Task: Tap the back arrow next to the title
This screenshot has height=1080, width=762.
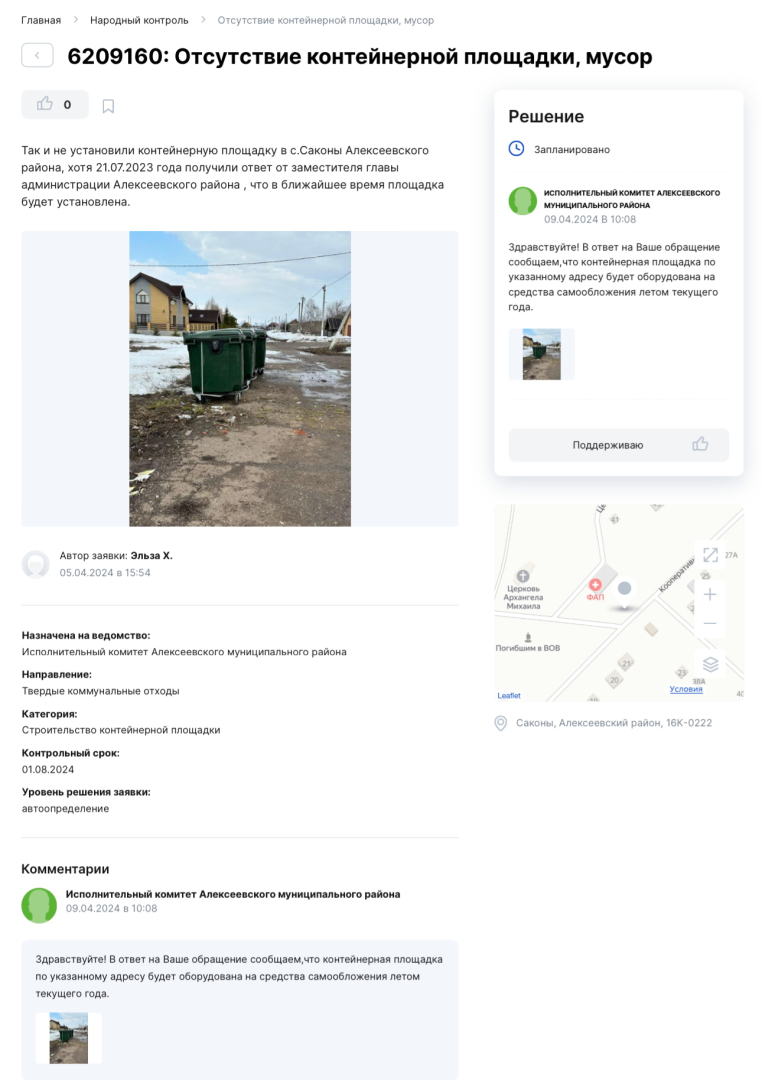Action: (x=37, y=55)
